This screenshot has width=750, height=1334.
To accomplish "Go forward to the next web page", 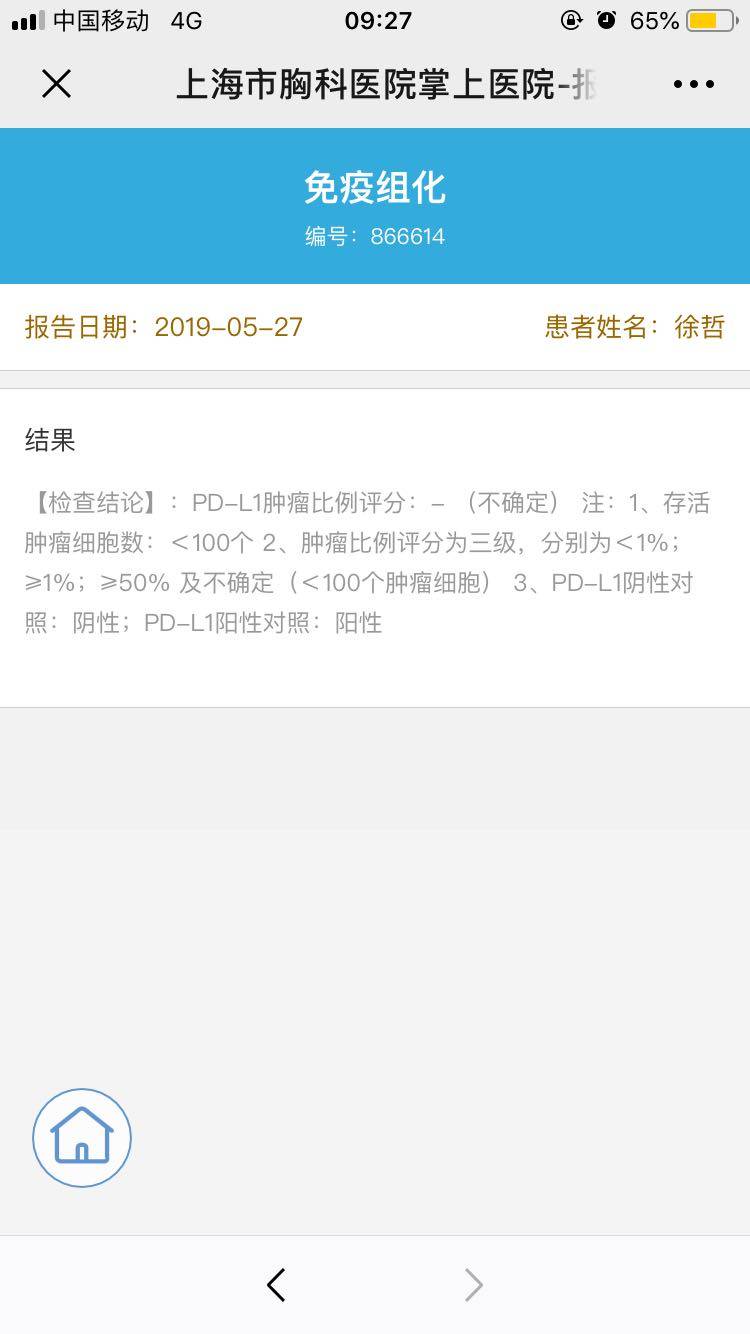I will (x=474, y=1285).
